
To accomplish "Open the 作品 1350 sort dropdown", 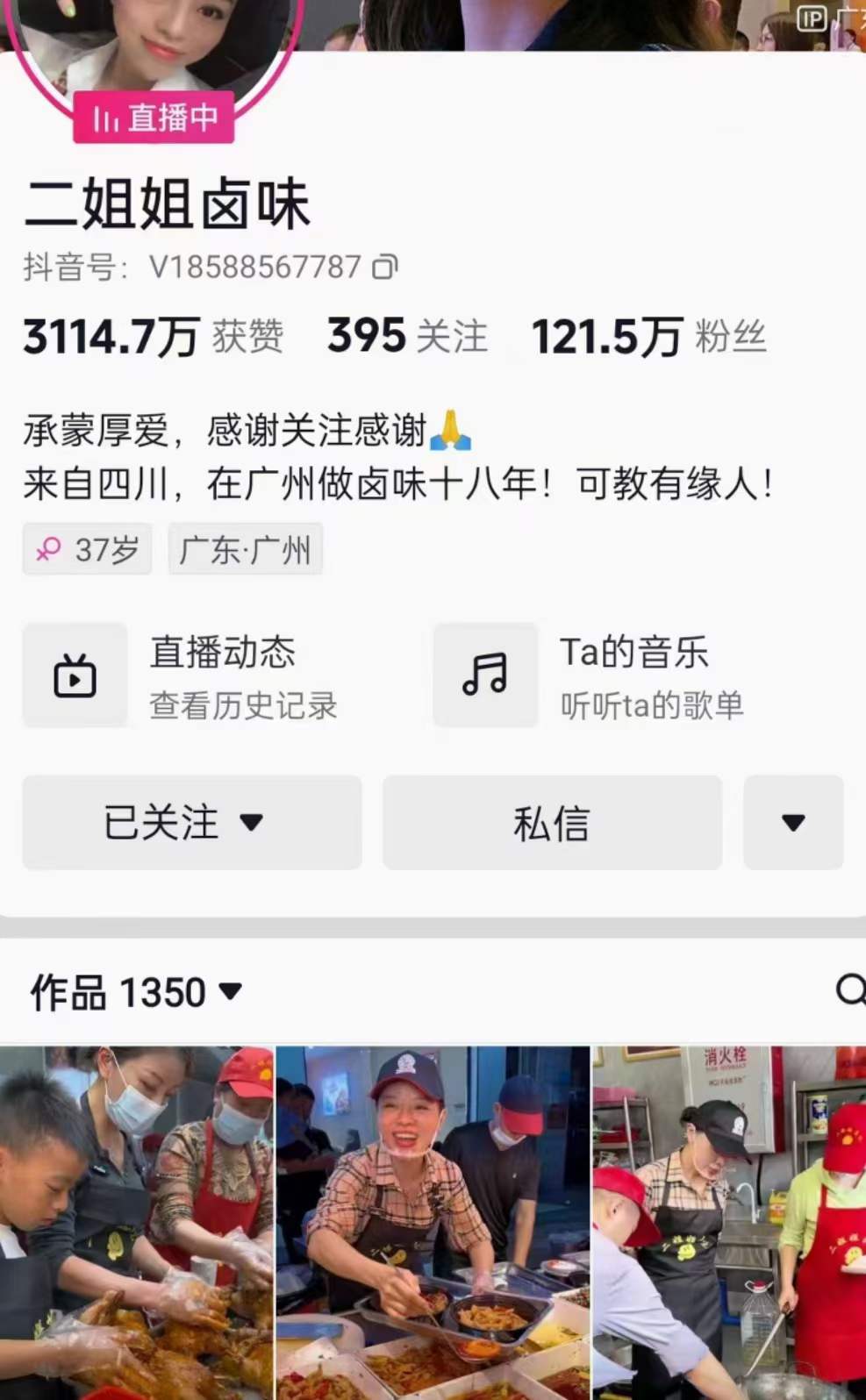I will tap(137, 993).
